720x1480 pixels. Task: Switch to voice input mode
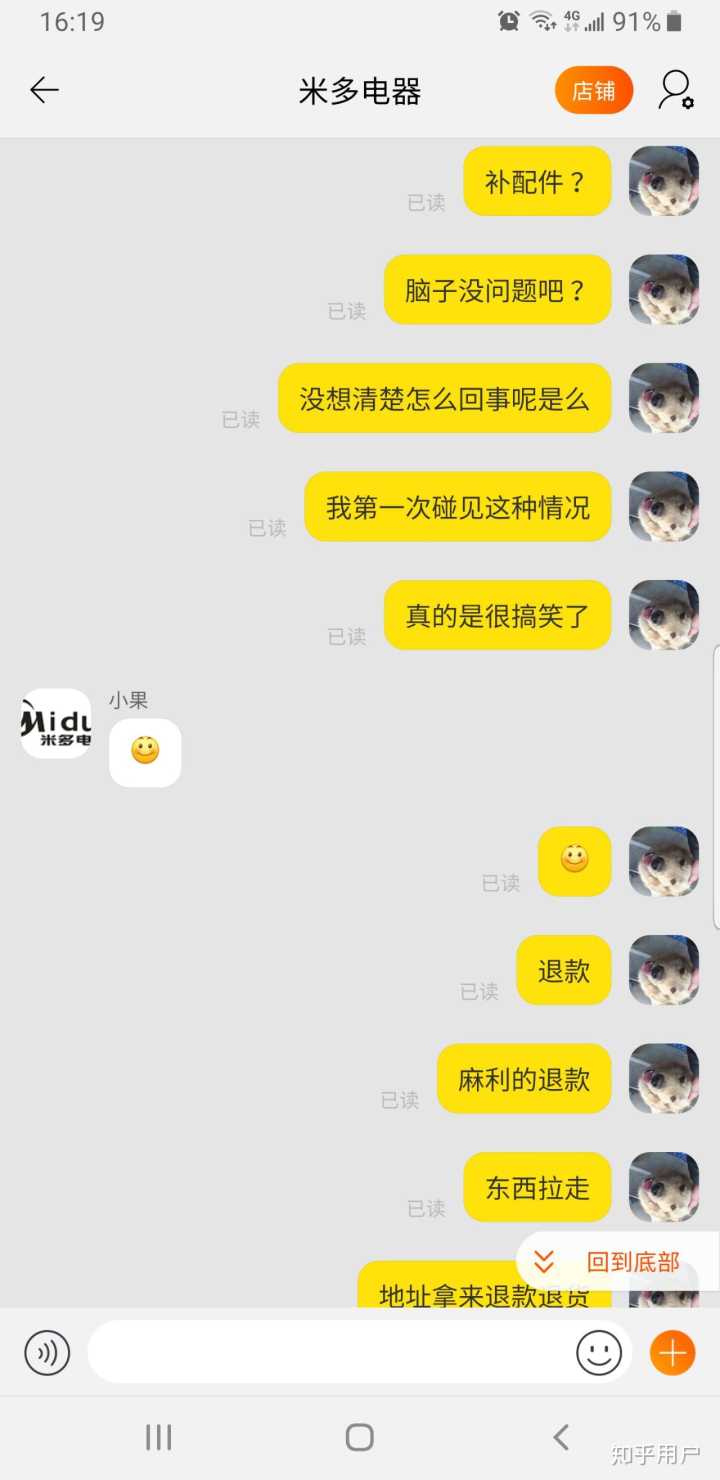[x=47, y=1353]
